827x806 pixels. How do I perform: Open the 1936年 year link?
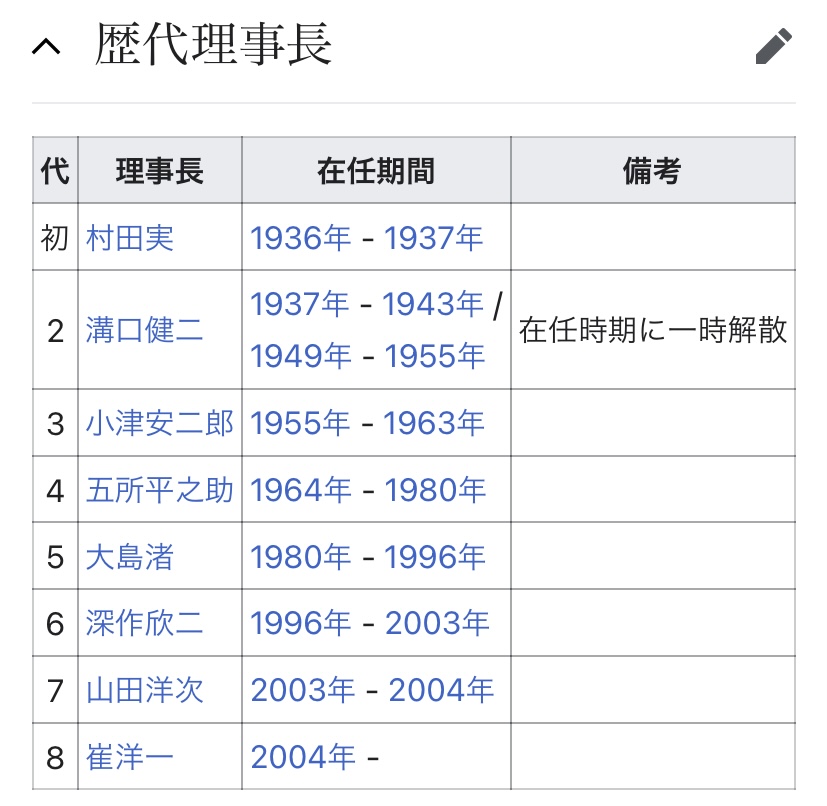click(x=301, y=238)
